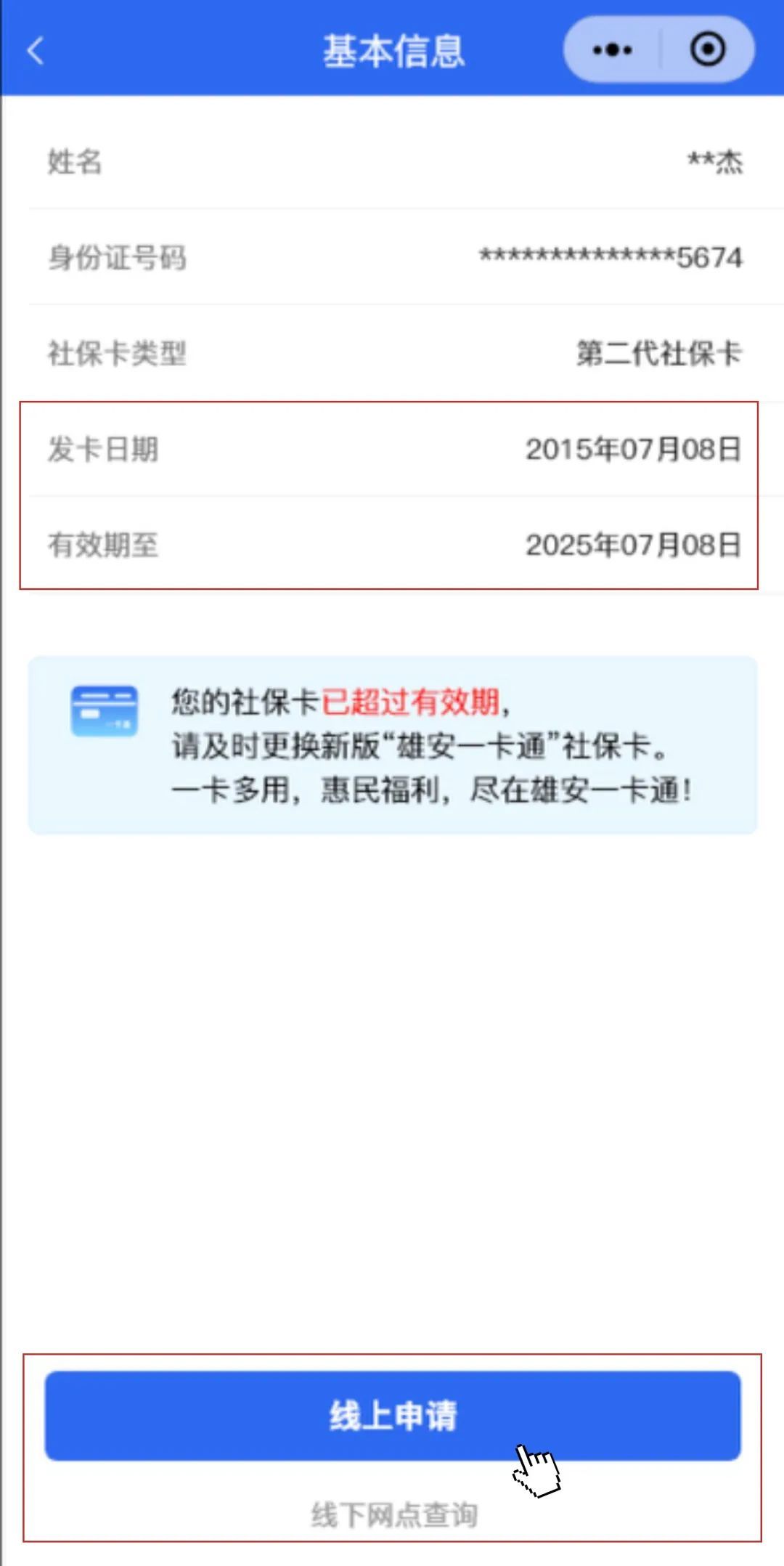Click the issue date 2015年07月08日

point(633,450)
